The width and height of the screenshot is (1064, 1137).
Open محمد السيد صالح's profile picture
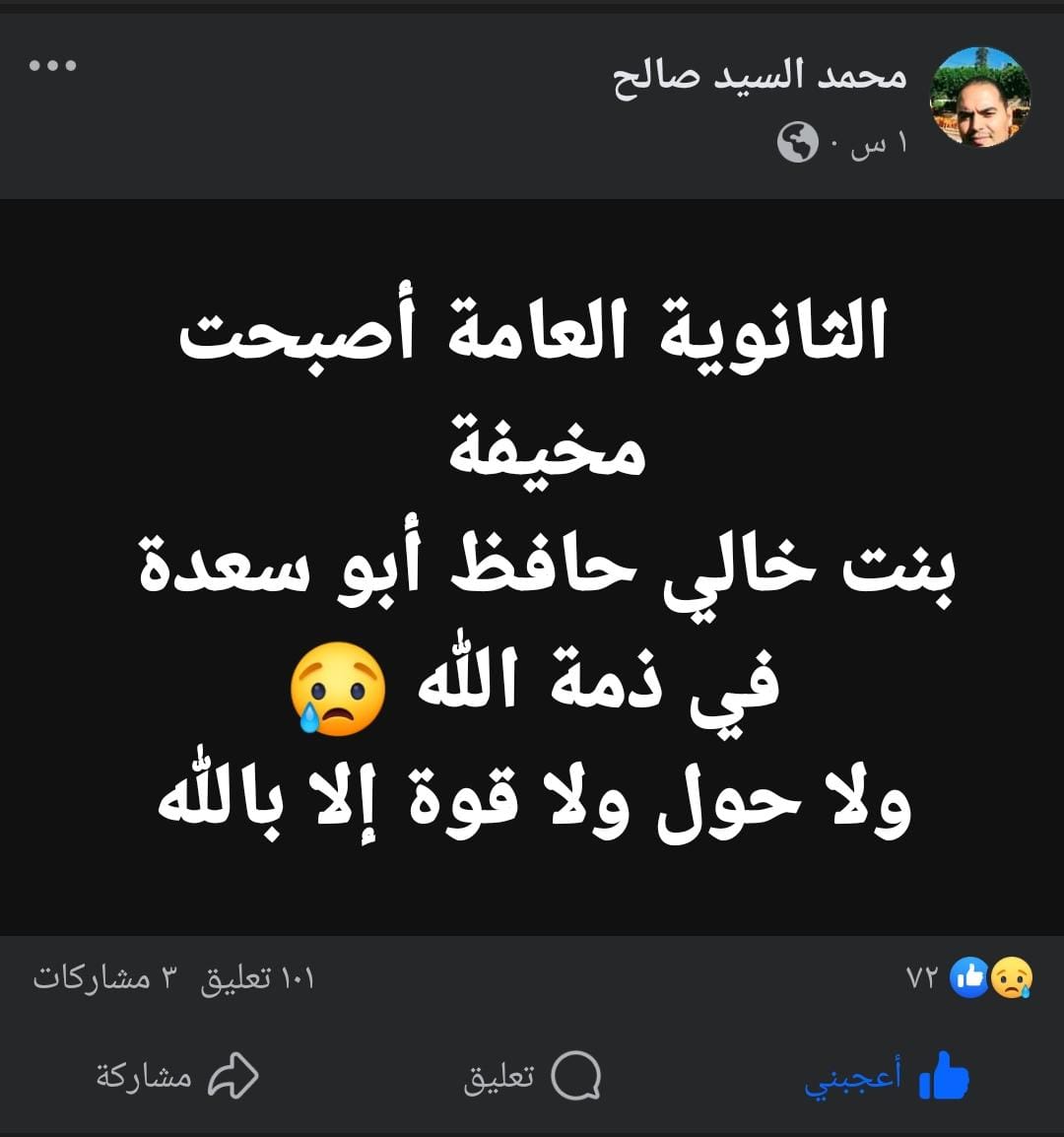click(980, 97)
